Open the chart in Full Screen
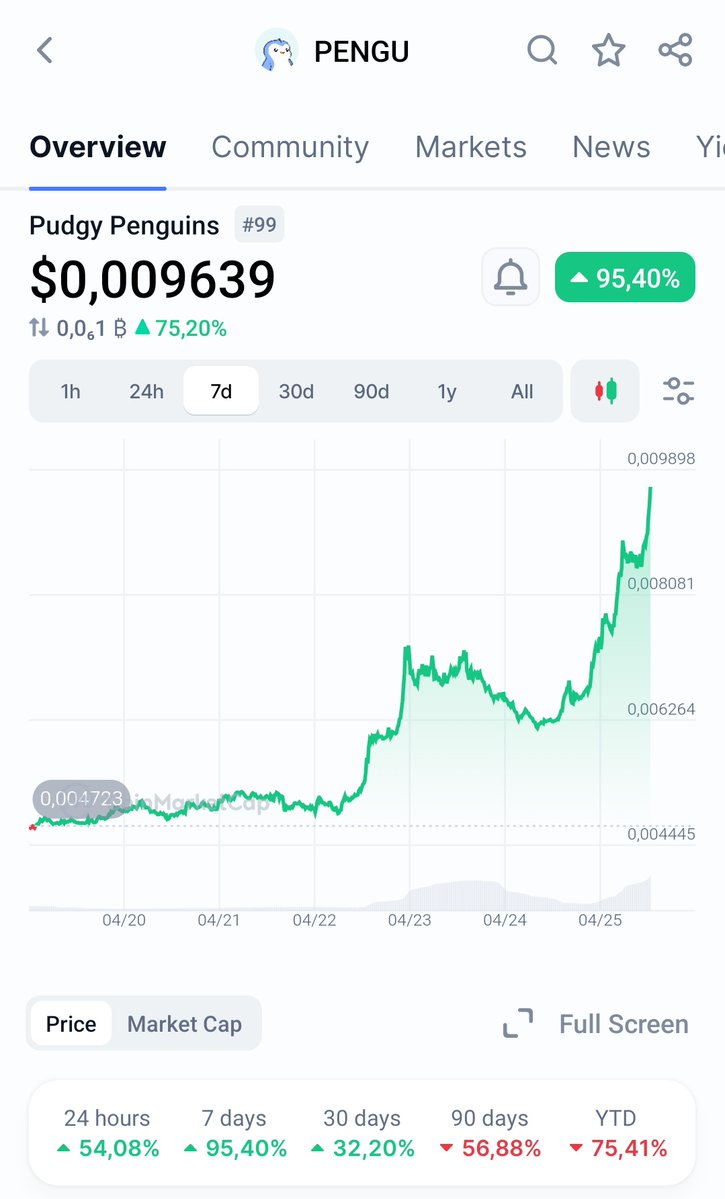 point(596,1024)
